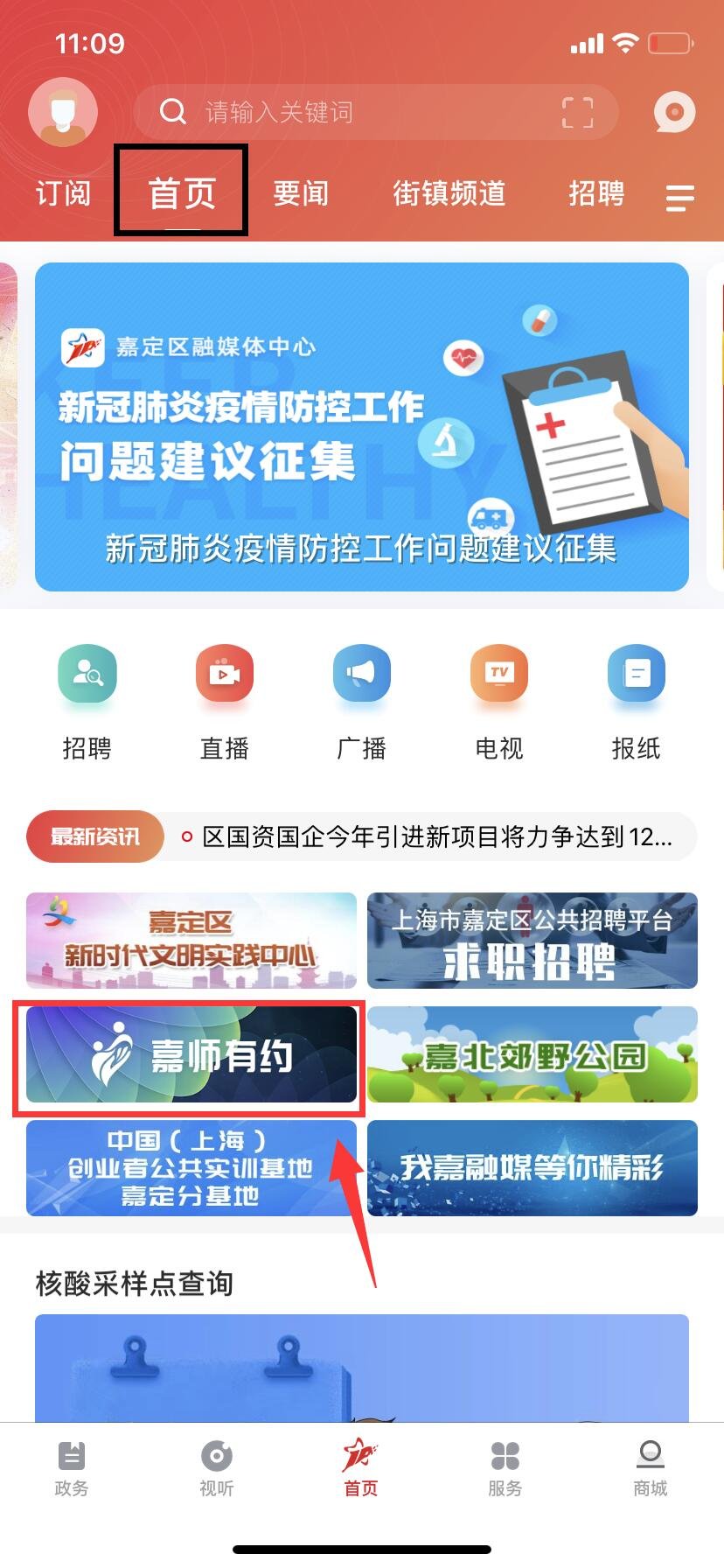Select the 街镇频道 tab
The width and height of the screenshot is (724, 1568).
point(449,192)
